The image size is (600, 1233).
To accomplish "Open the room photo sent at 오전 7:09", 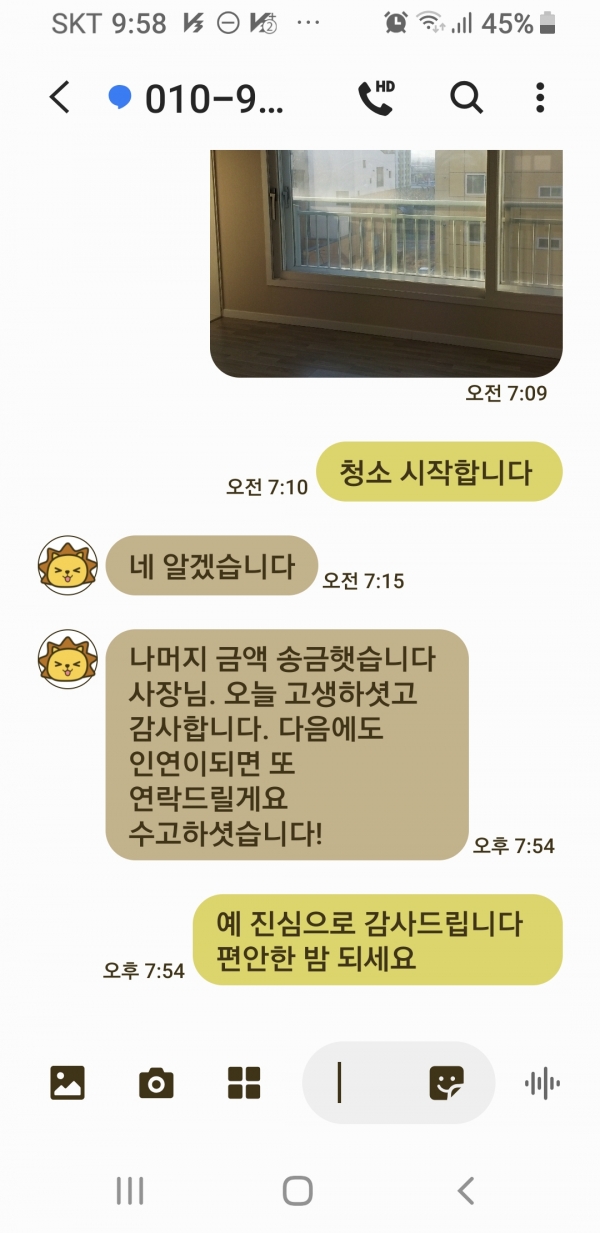I will click(x=386, y=262).
